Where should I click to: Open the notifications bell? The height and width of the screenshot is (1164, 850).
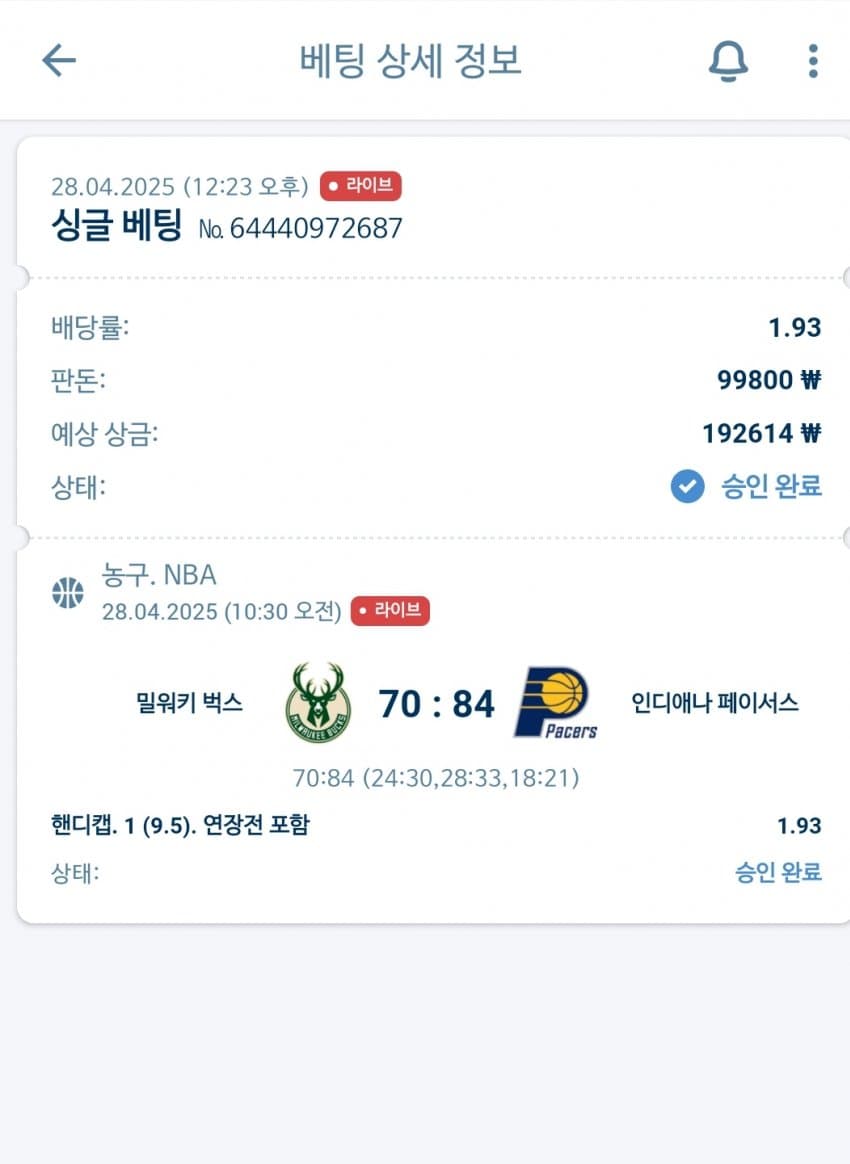(x=728, y=61)
